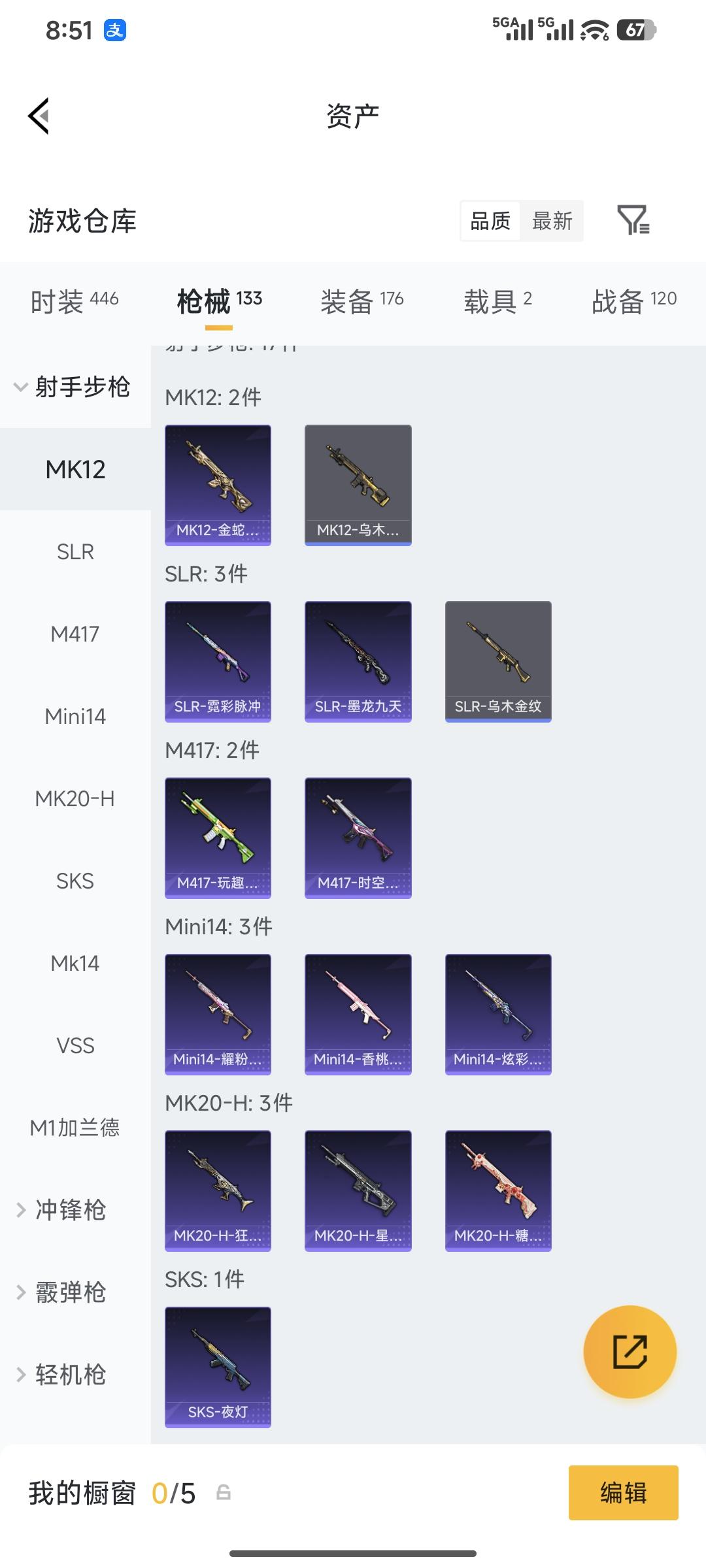Sort by 最新
The height and width of the screenshot is (1568, 706).
point(552,221)
